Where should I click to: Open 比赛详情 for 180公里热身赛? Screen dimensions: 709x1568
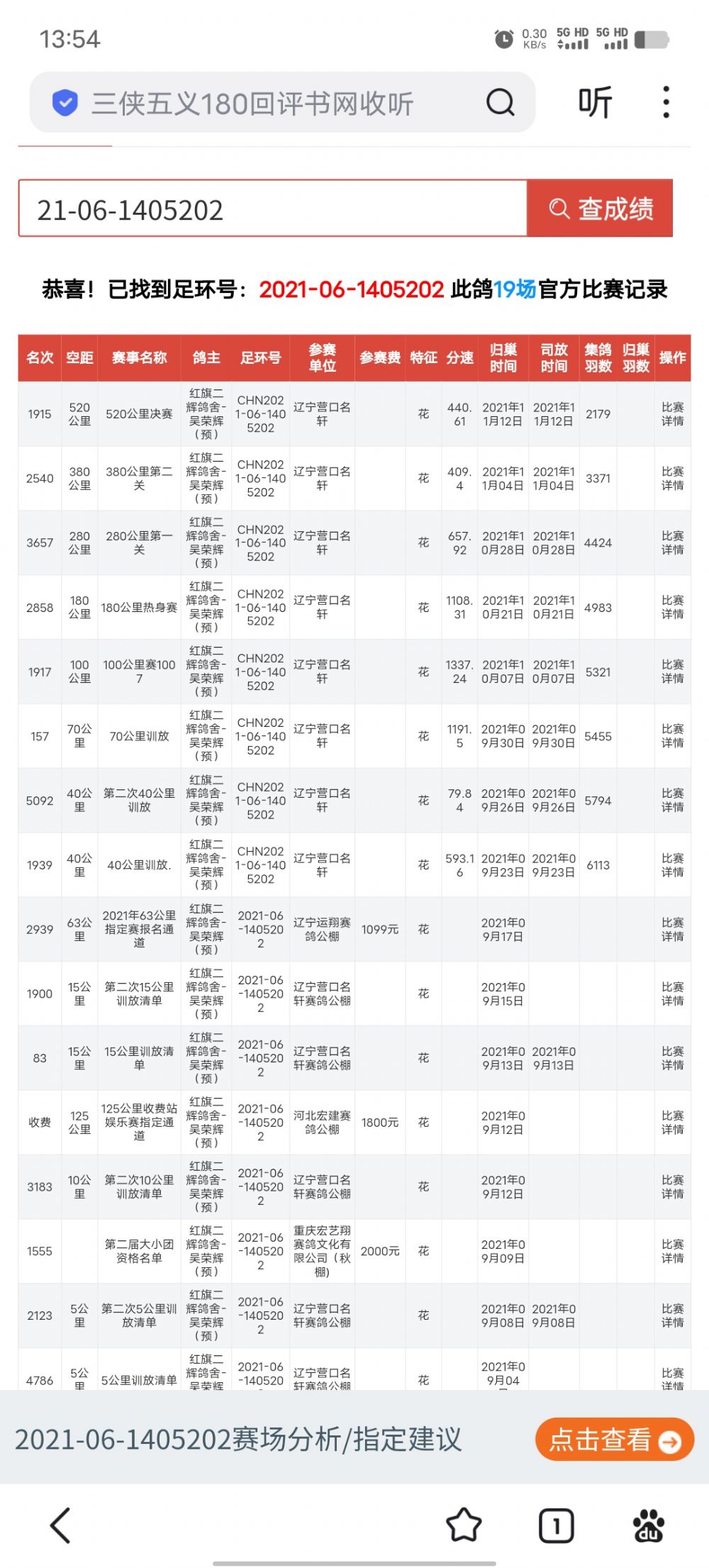[671, 608]
